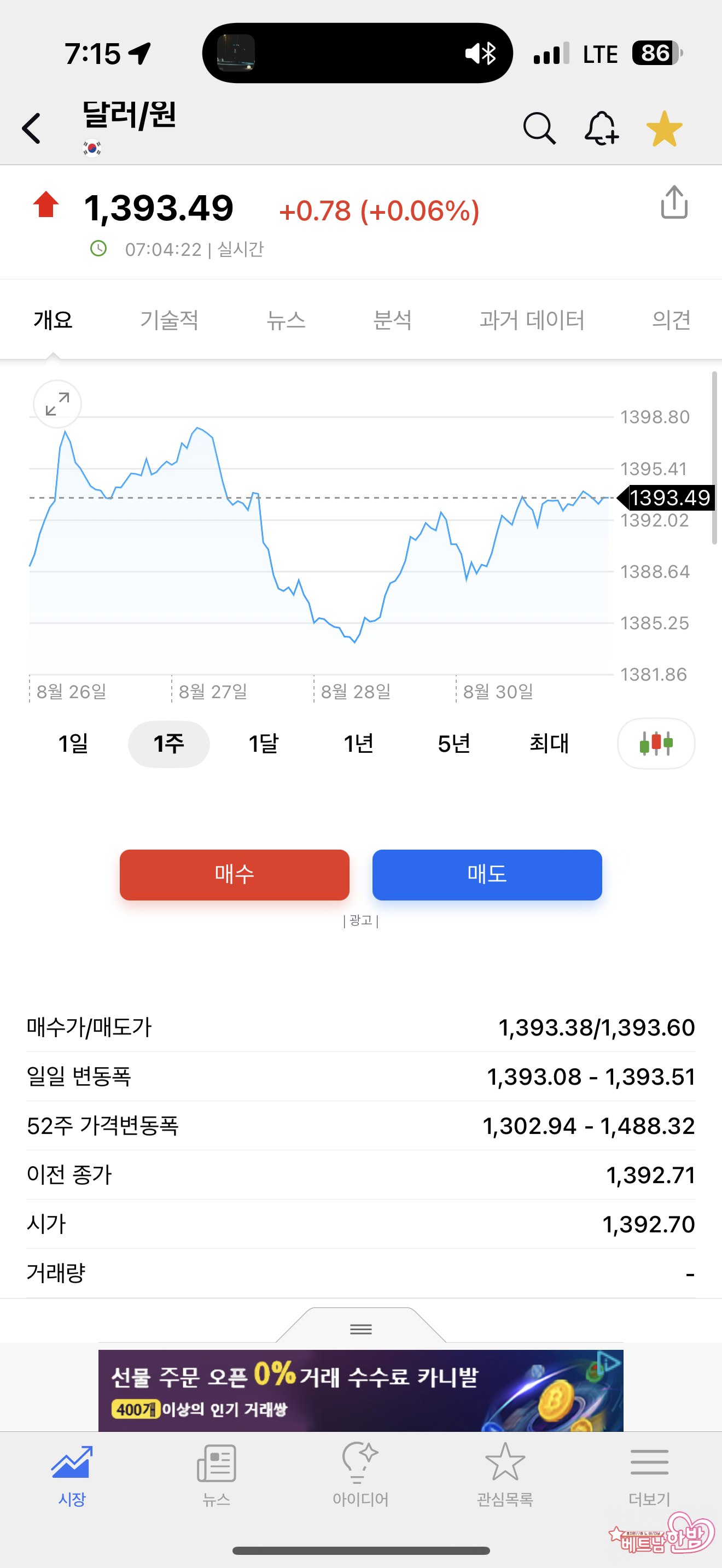View the 과거 데이터 tab
This screenshot has height=1568, width=722.
click(532, 320)
